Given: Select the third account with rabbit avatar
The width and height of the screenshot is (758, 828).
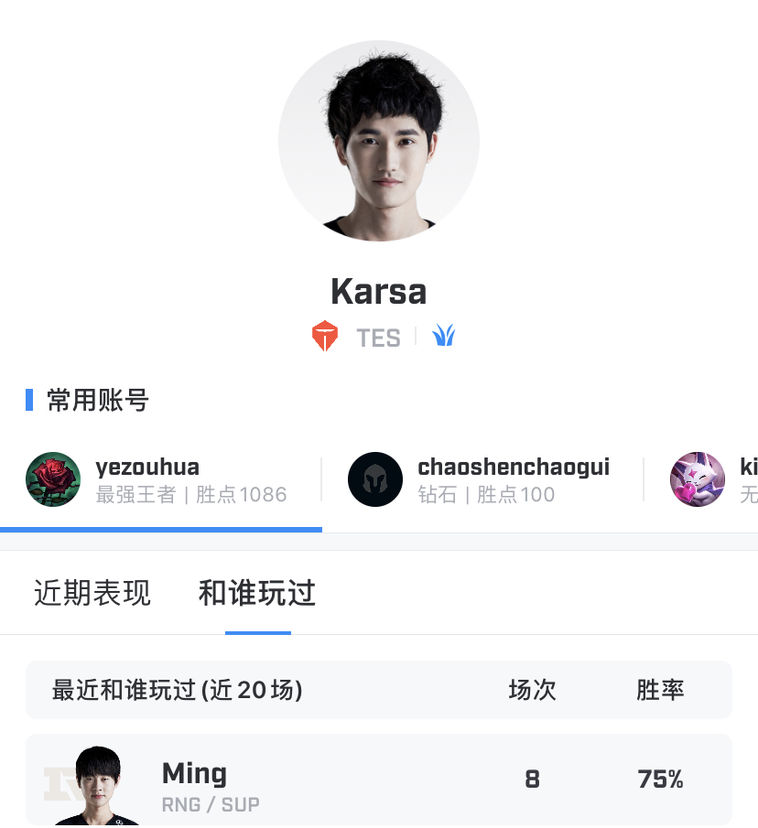Looking at the screenshot, I should [700, 480].
